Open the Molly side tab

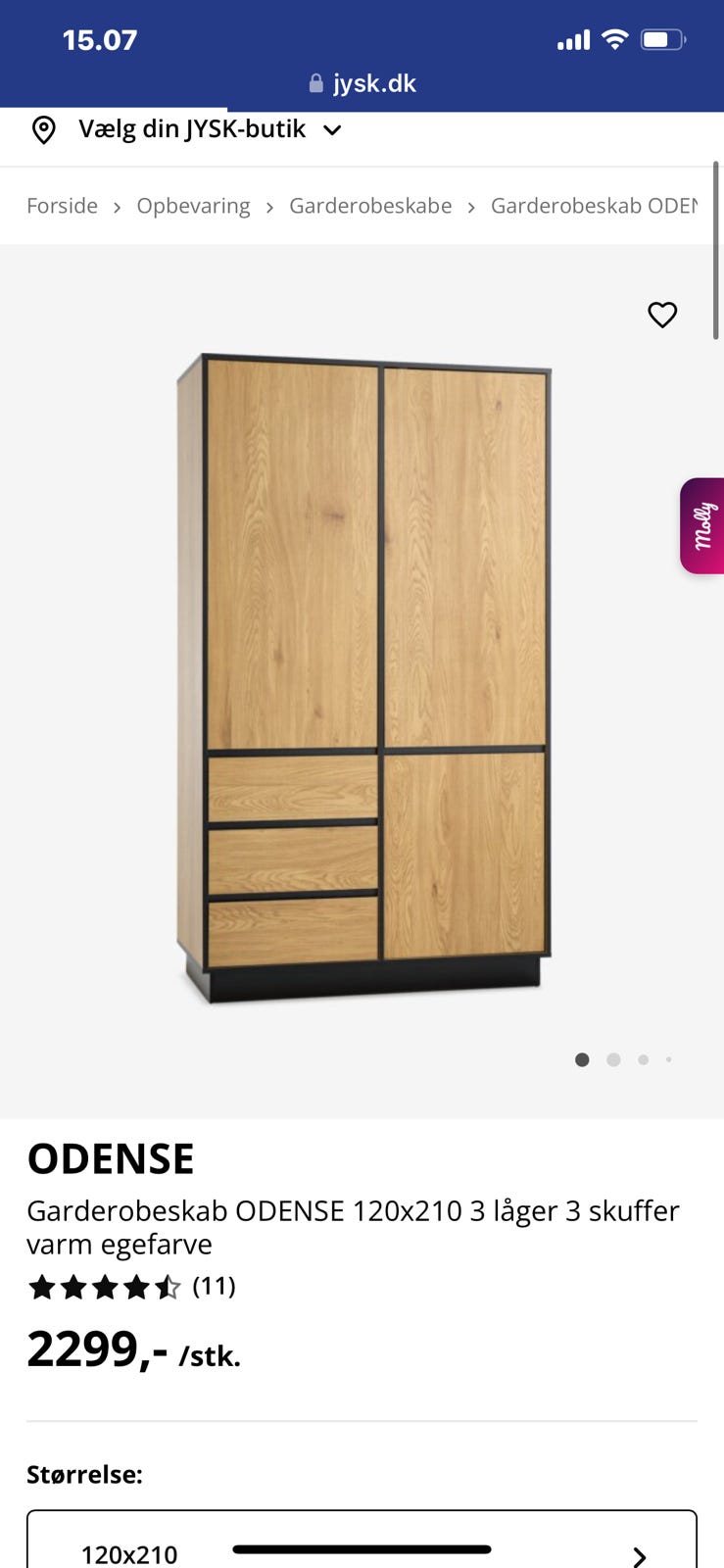tap(702, 526)
